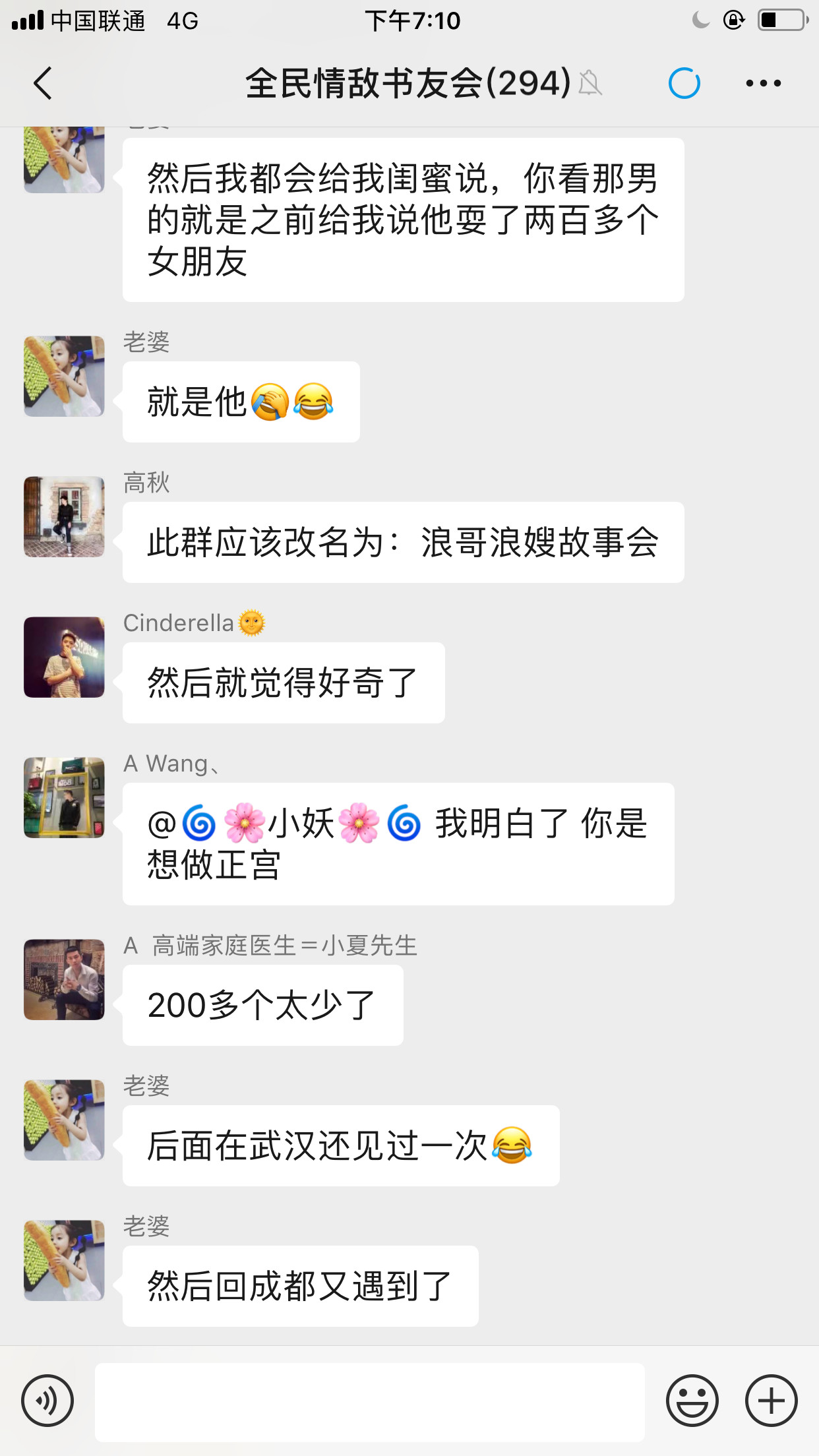Viewport: 819px width, 1456px height.
Task: Open the emoji sticker panel
Action: [692, 1401]
